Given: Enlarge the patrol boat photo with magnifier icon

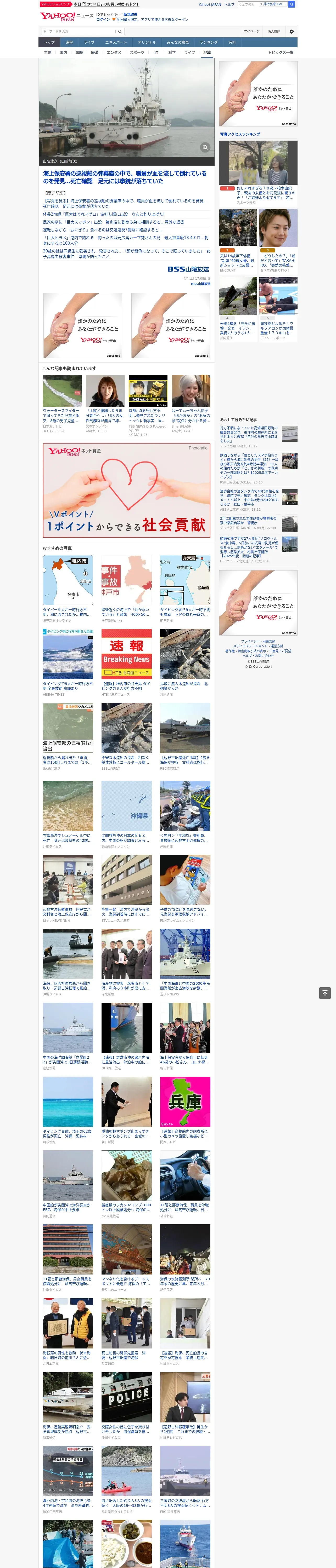Looking at the screenshot, I should pos(205,148).
